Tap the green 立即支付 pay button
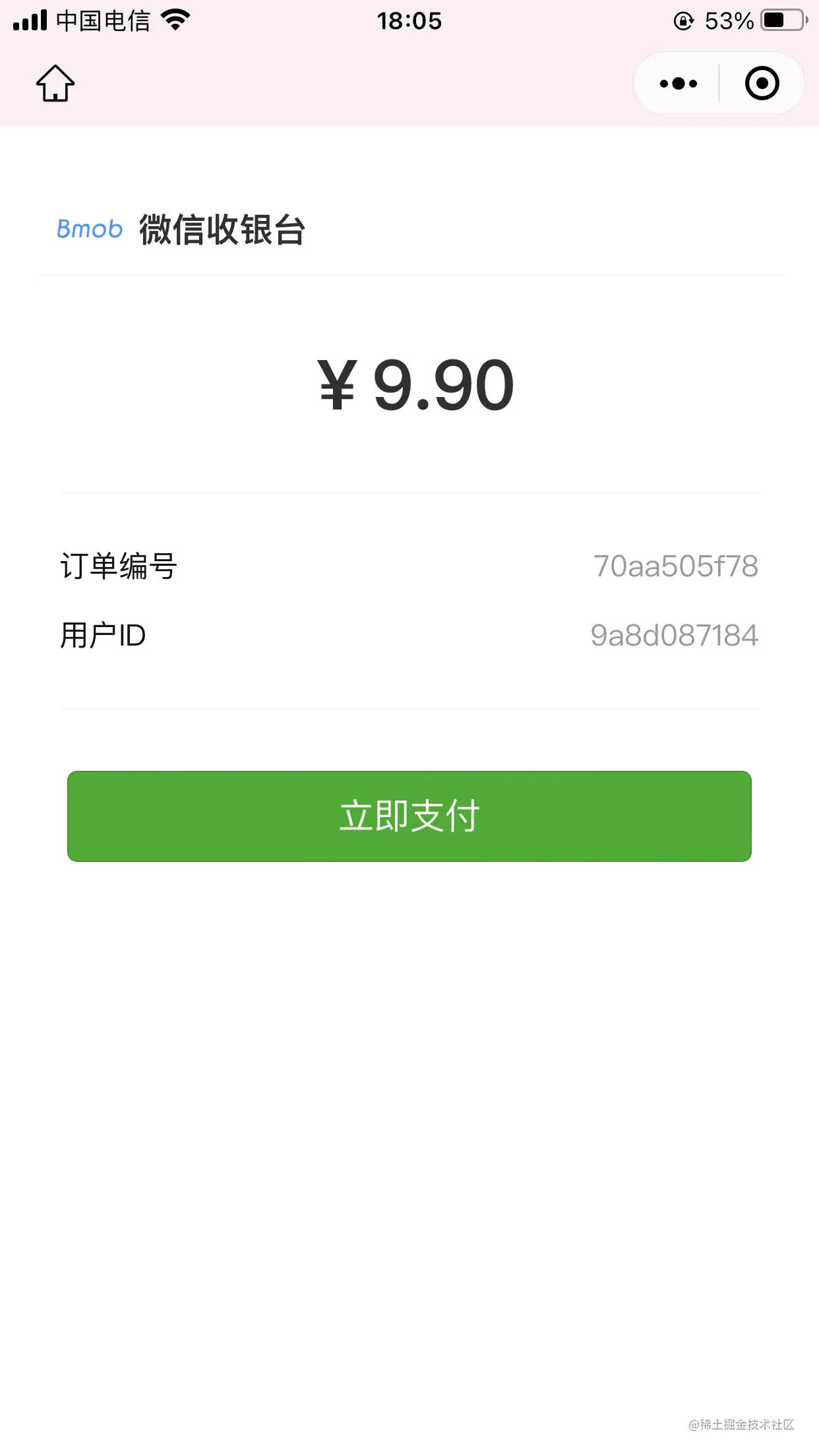This screenshot has width=819, height=1456. [409, 816]
